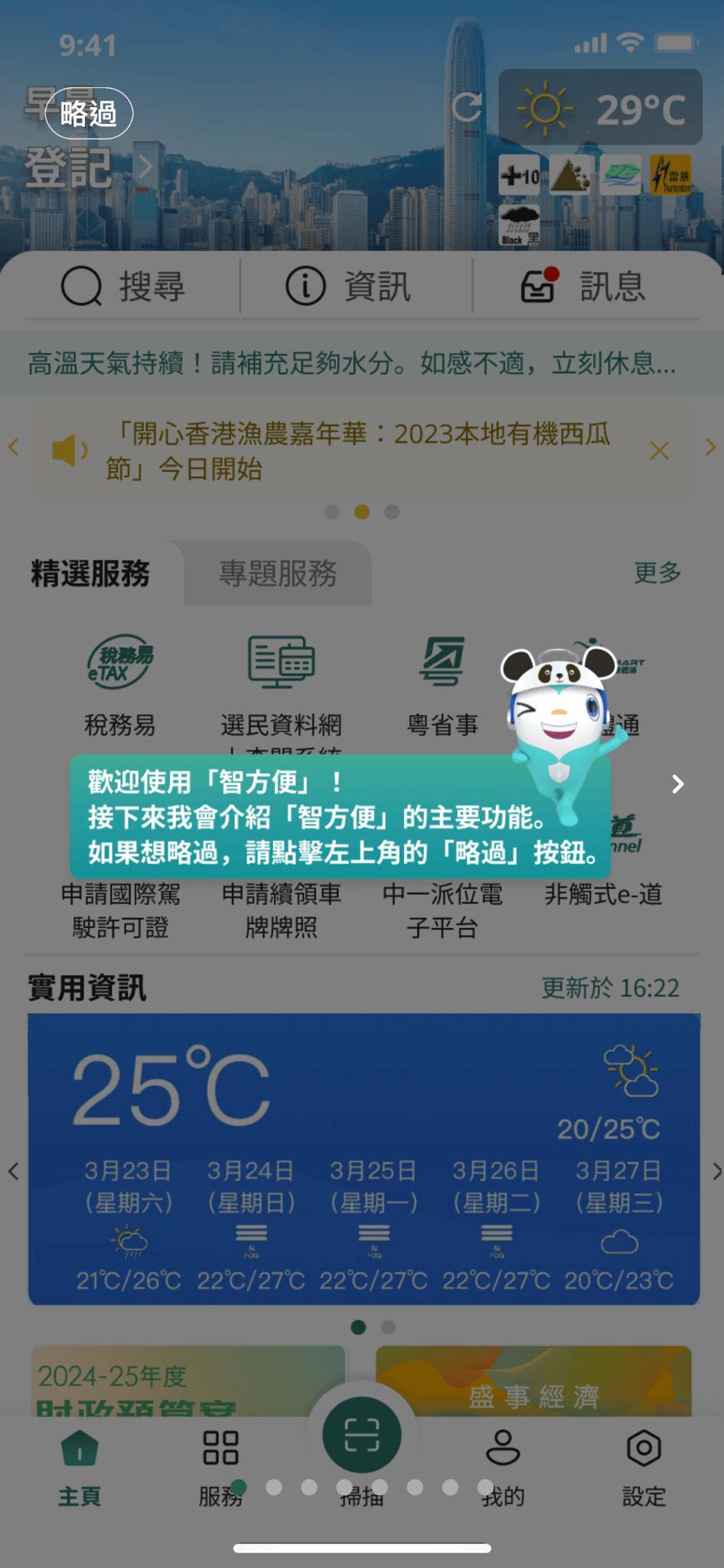The height and width of the screenshot is (1568, 724).
Task: Switch to the 專題服務 tab
Action: point(278,573)
